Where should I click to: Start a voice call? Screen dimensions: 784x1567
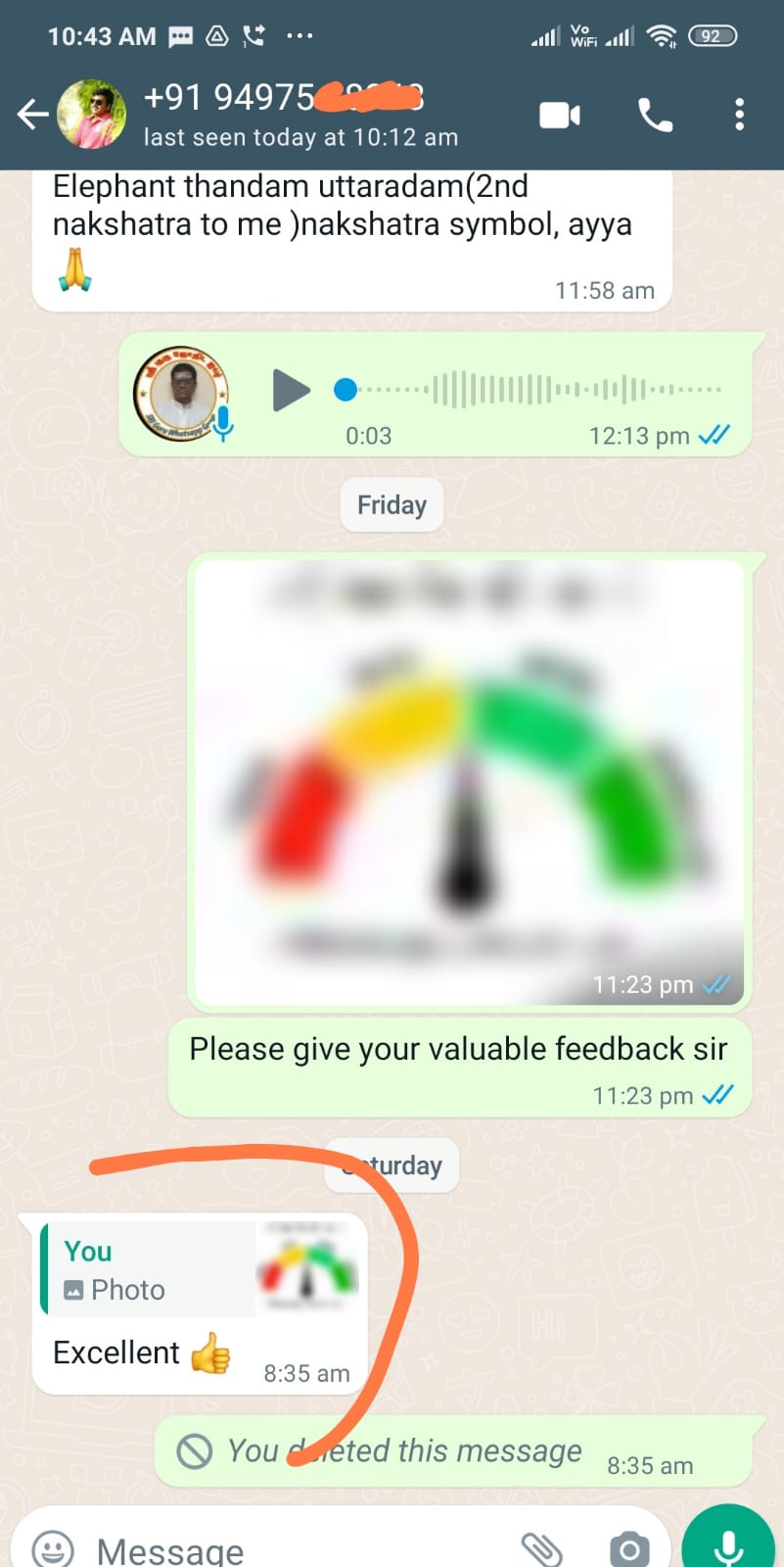pyautogui.click(x=655, y=116)
